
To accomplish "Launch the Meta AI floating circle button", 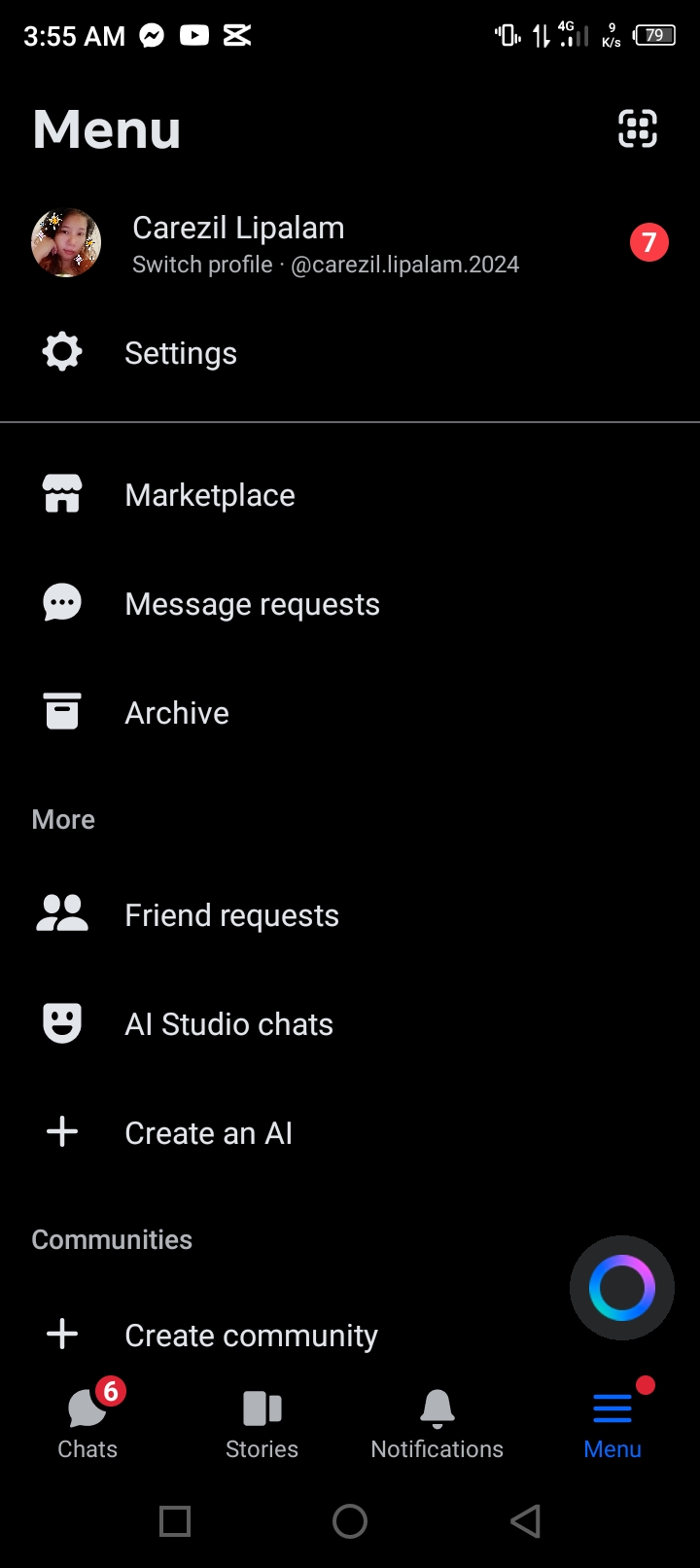I will tap(622, 1288).
